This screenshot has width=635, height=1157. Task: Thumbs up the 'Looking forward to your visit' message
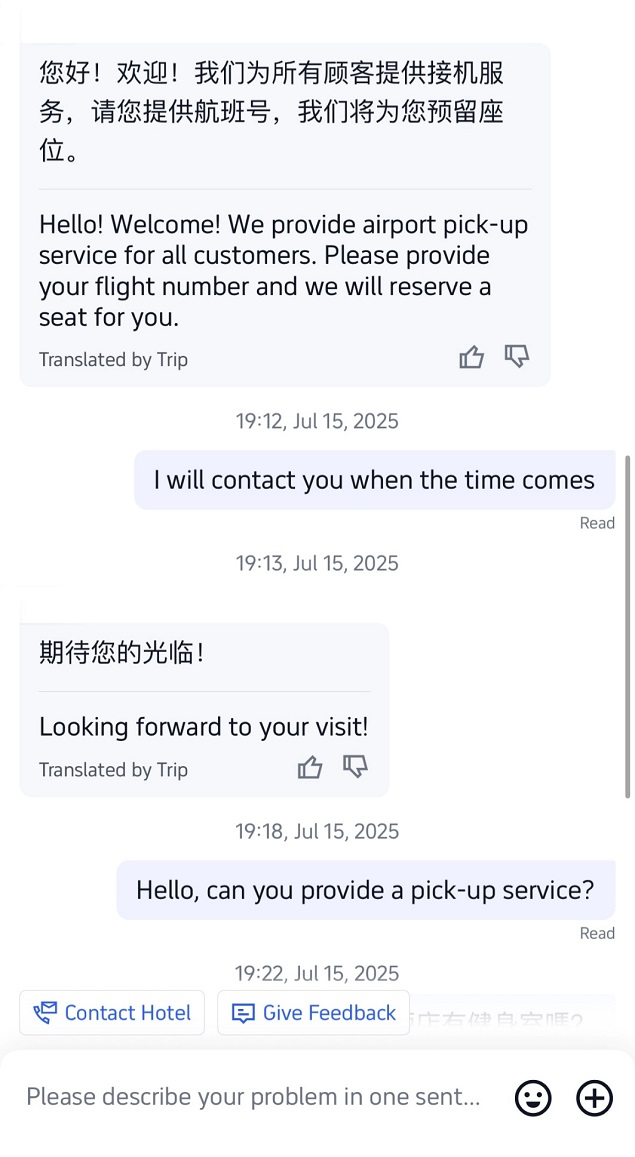tap(310, 767)
